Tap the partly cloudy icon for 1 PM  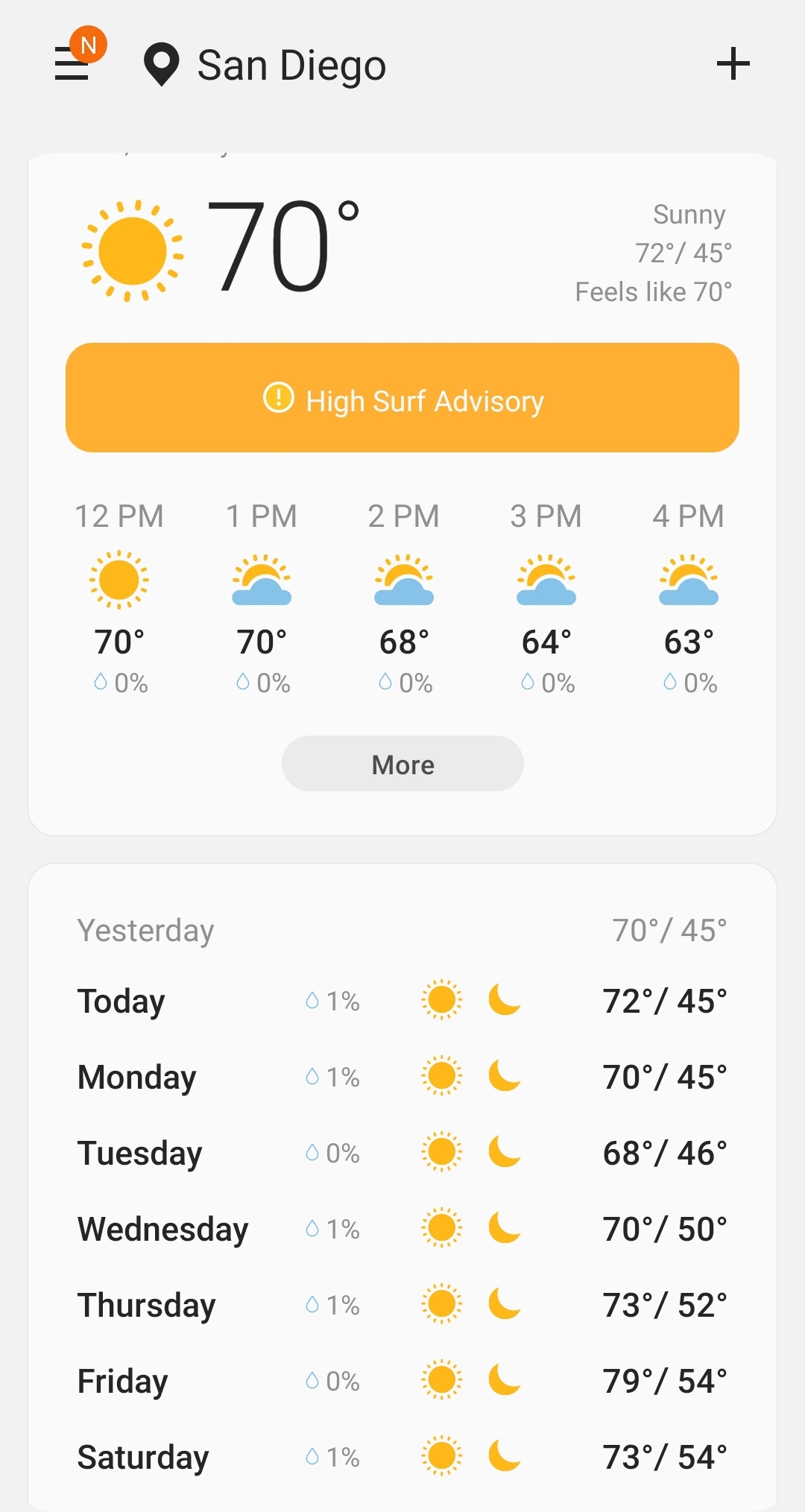[262, 581]
